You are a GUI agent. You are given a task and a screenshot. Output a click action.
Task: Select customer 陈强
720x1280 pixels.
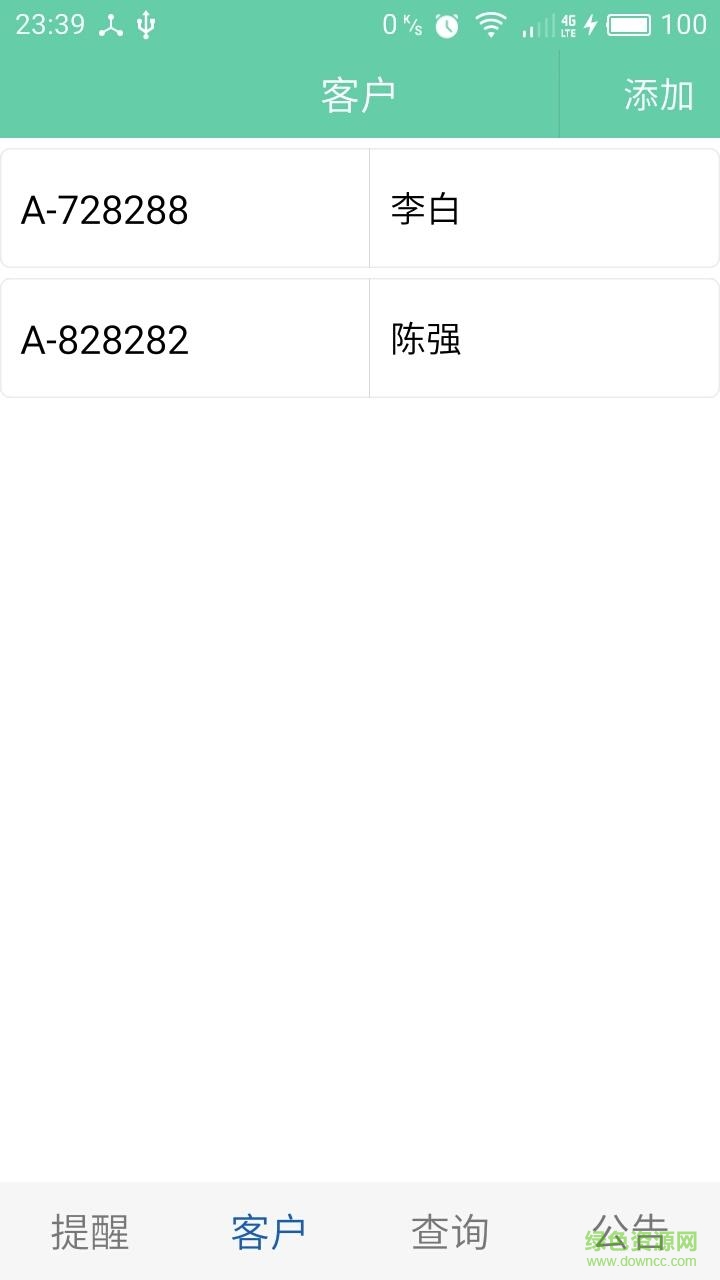click(x=424, y=338)
